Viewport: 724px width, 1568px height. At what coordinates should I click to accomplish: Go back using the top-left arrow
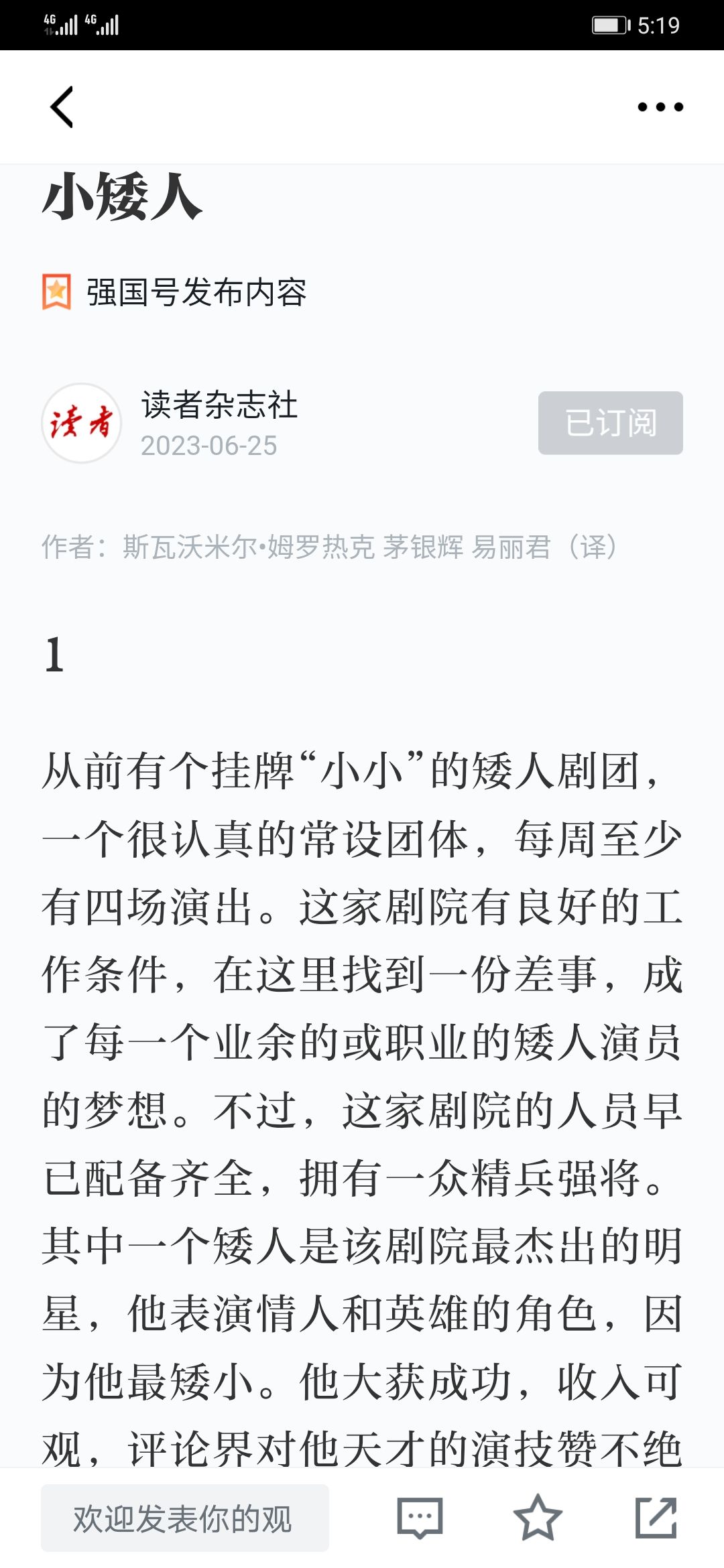[x=62, y=107]
